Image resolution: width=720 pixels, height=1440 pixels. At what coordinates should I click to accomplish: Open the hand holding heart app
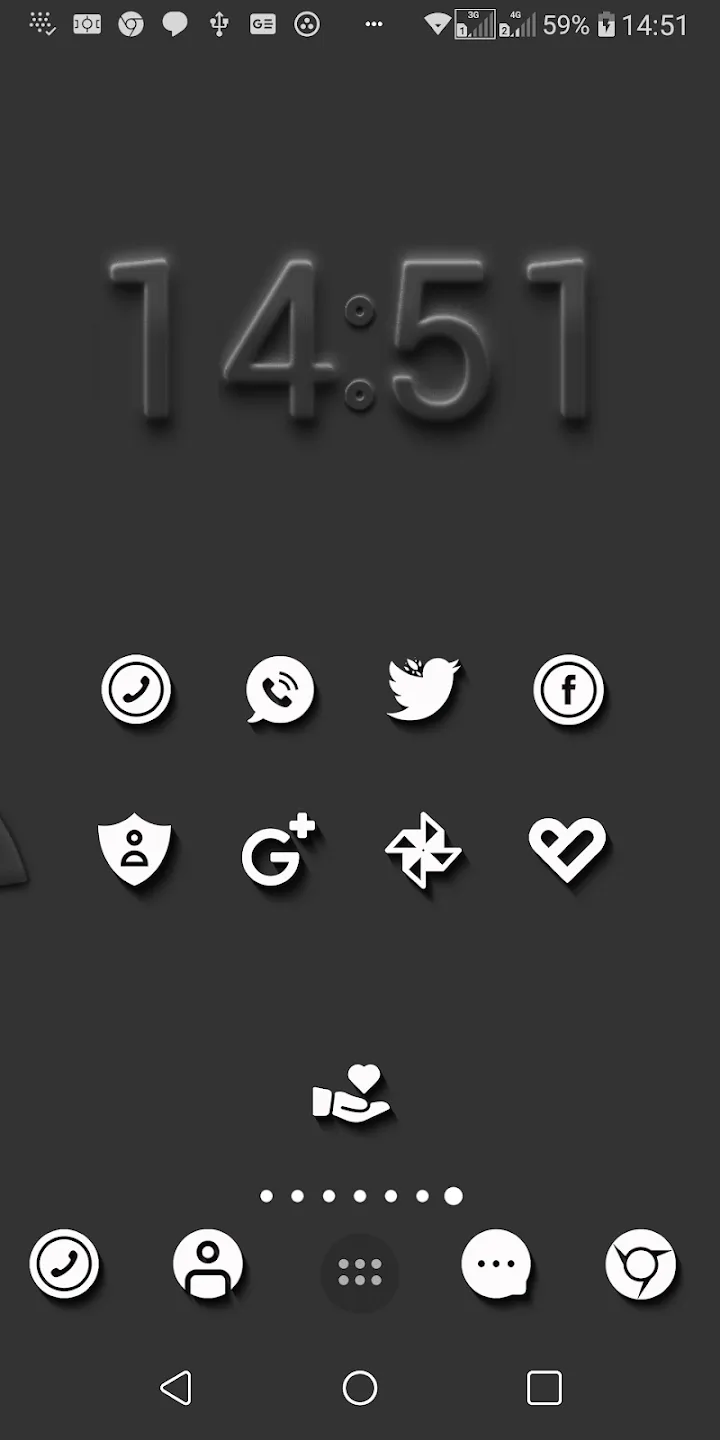[x=351, y=1092]
